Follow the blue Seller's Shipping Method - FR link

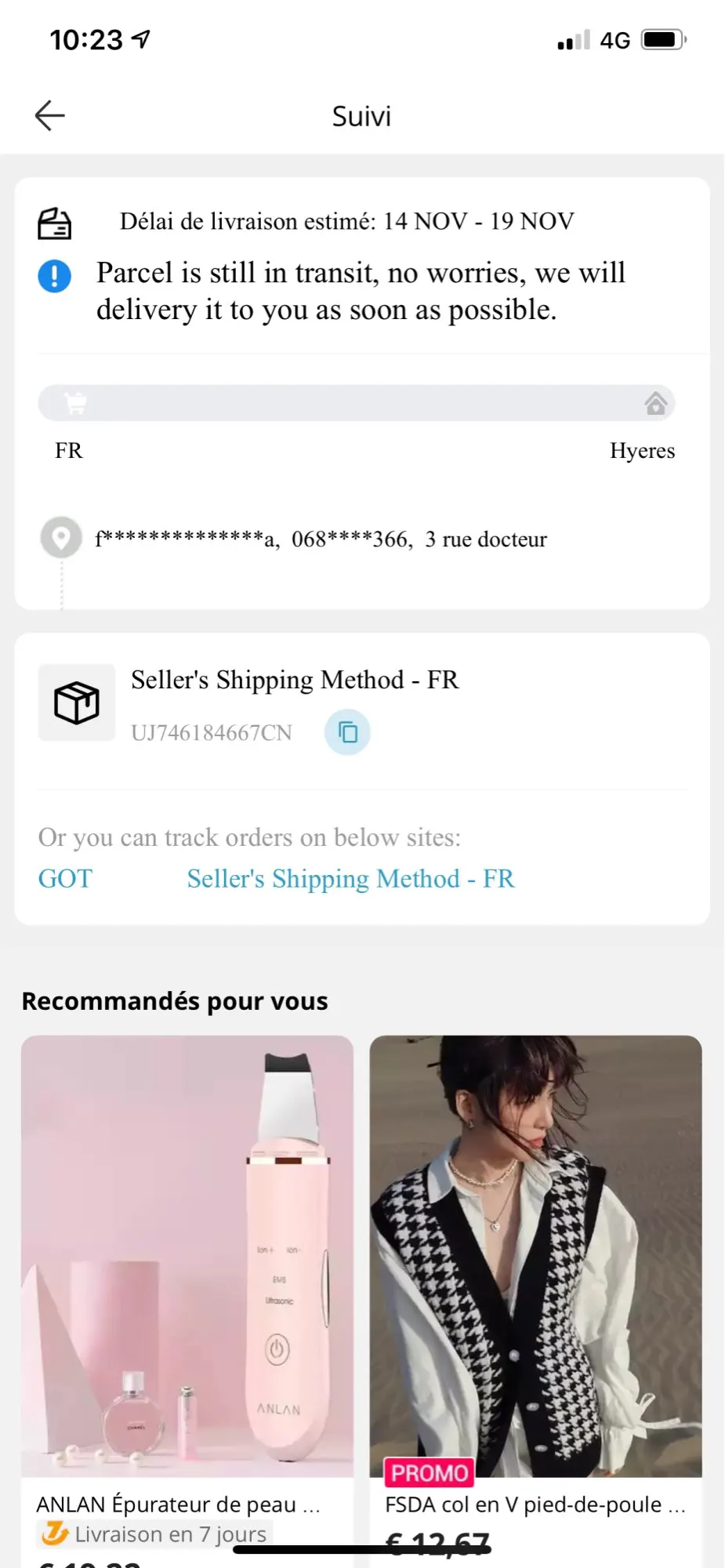pos(350,879)
